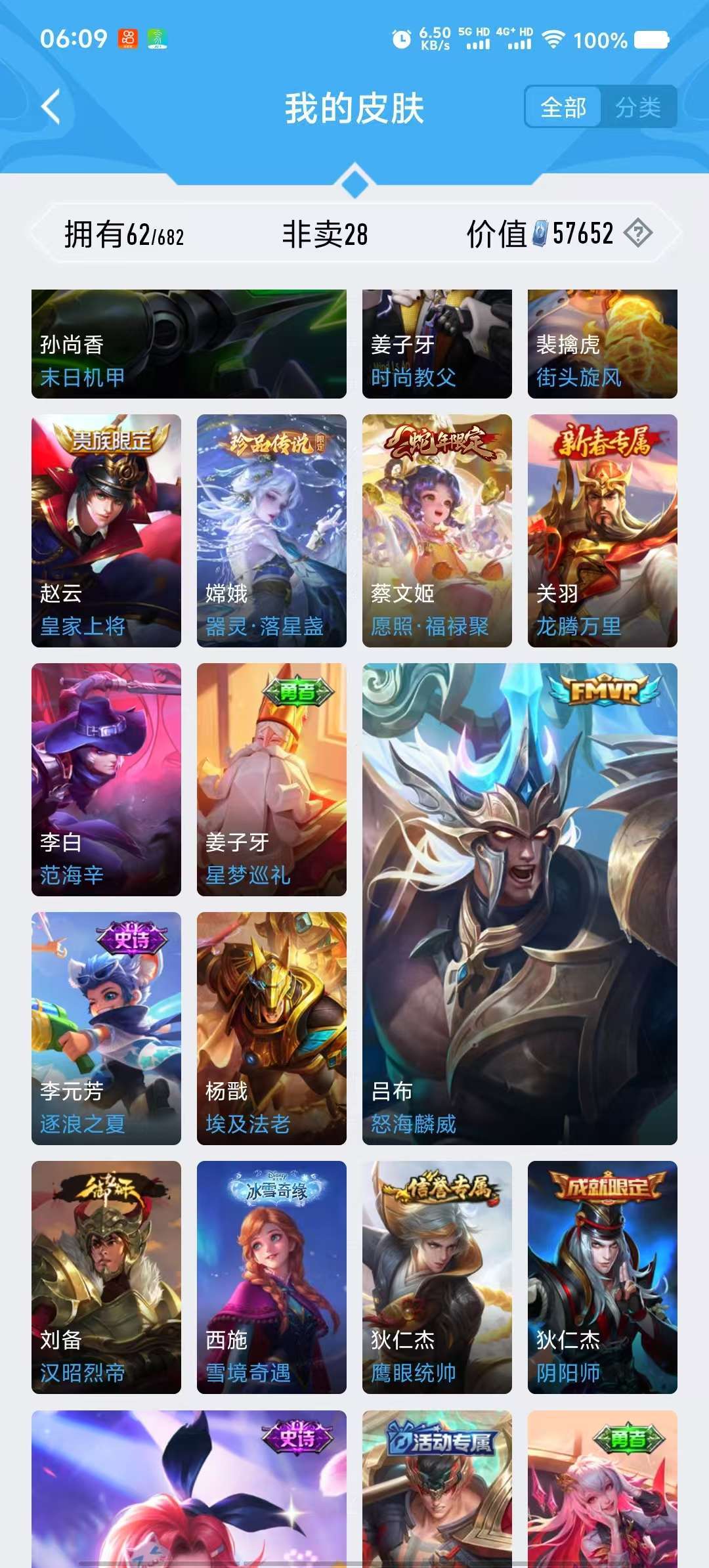View 狄仁杰 鹰眼统帅 skin
Viewport: 709px width, 1568px height.
[x=437, y=1277]
